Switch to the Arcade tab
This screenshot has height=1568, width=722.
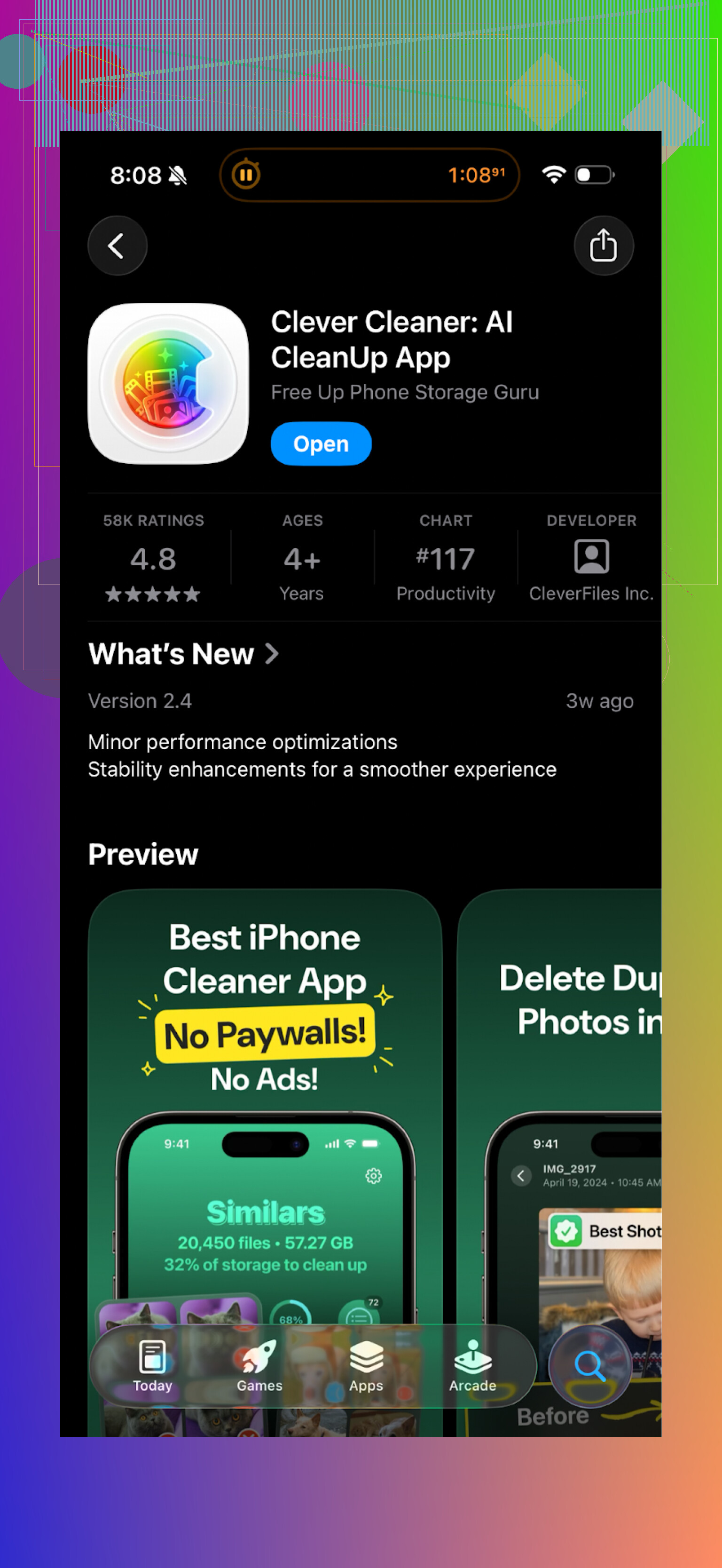point(472,1366)
